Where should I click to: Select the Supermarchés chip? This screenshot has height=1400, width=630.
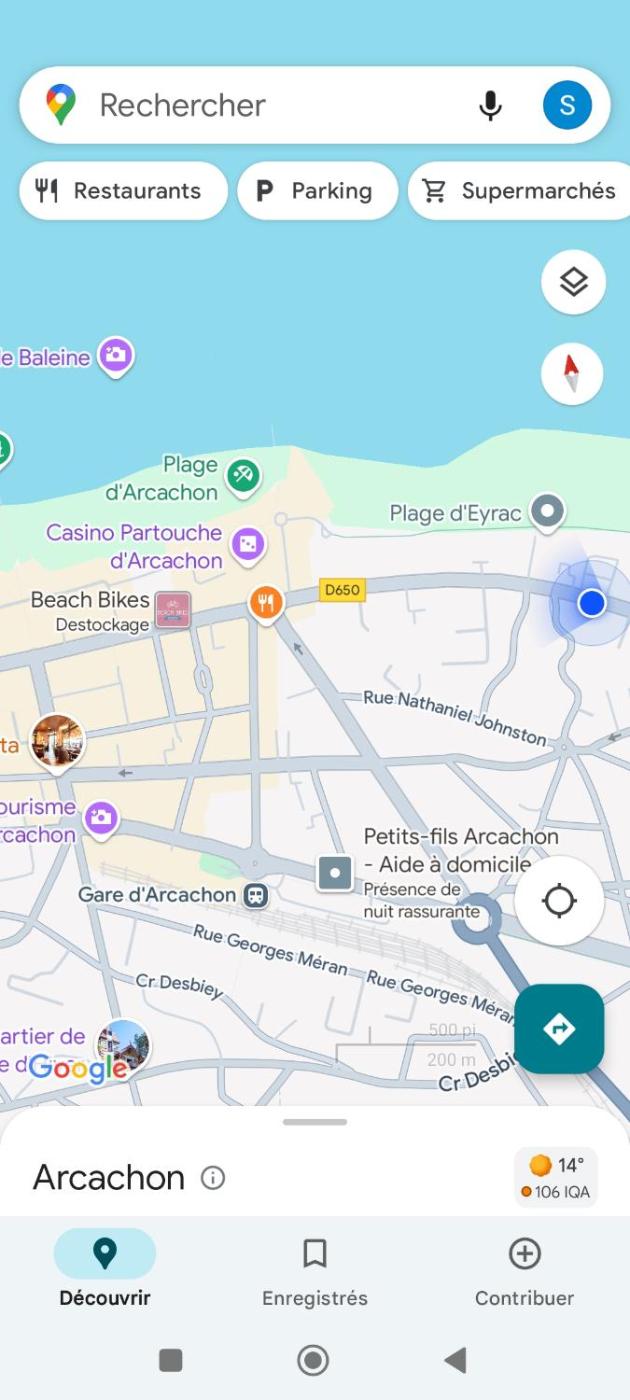pyautogui.click(x=520, y=191)
